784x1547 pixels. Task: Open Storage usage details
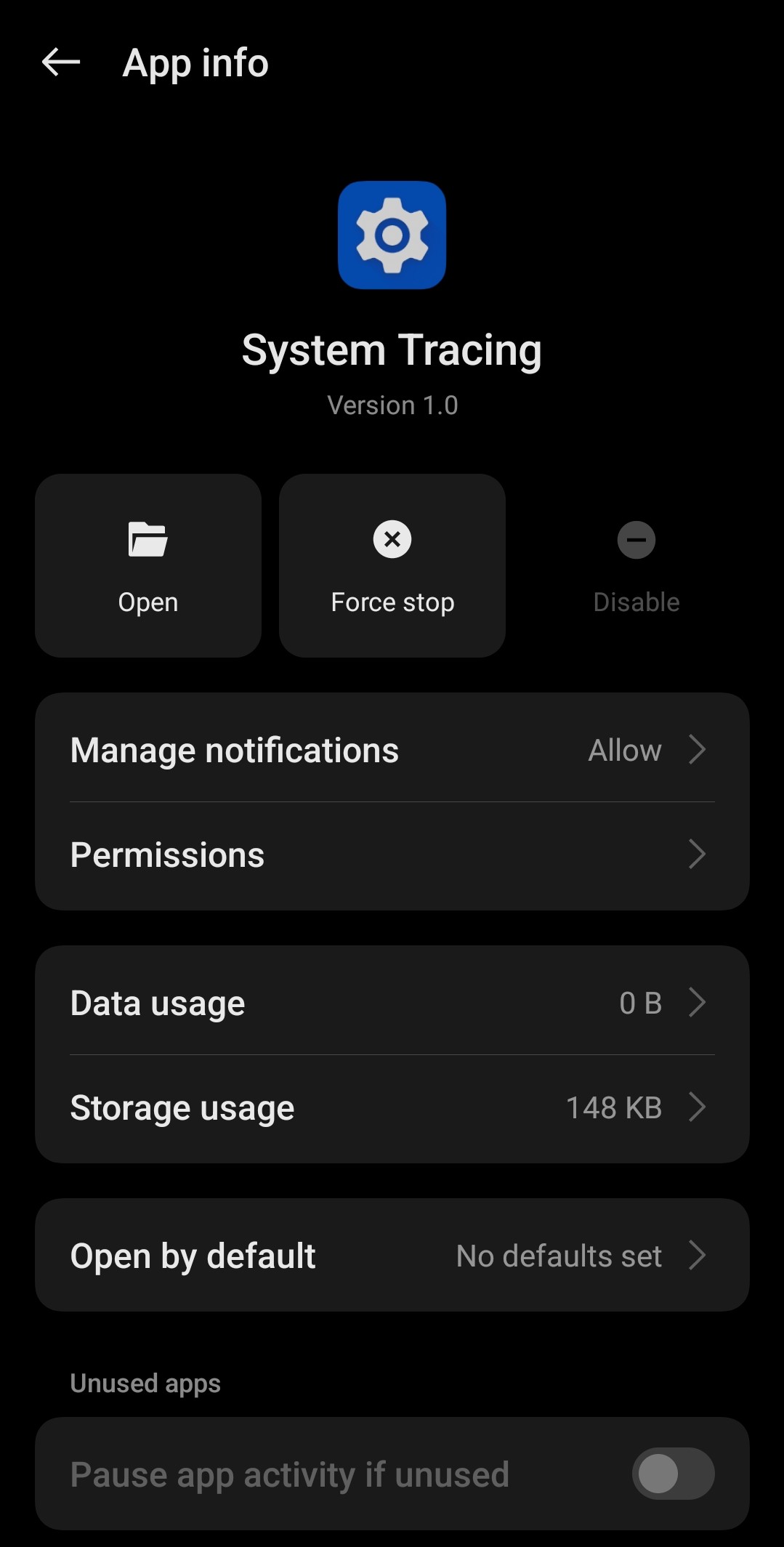pyautogui.click(x=392, y=1107)
